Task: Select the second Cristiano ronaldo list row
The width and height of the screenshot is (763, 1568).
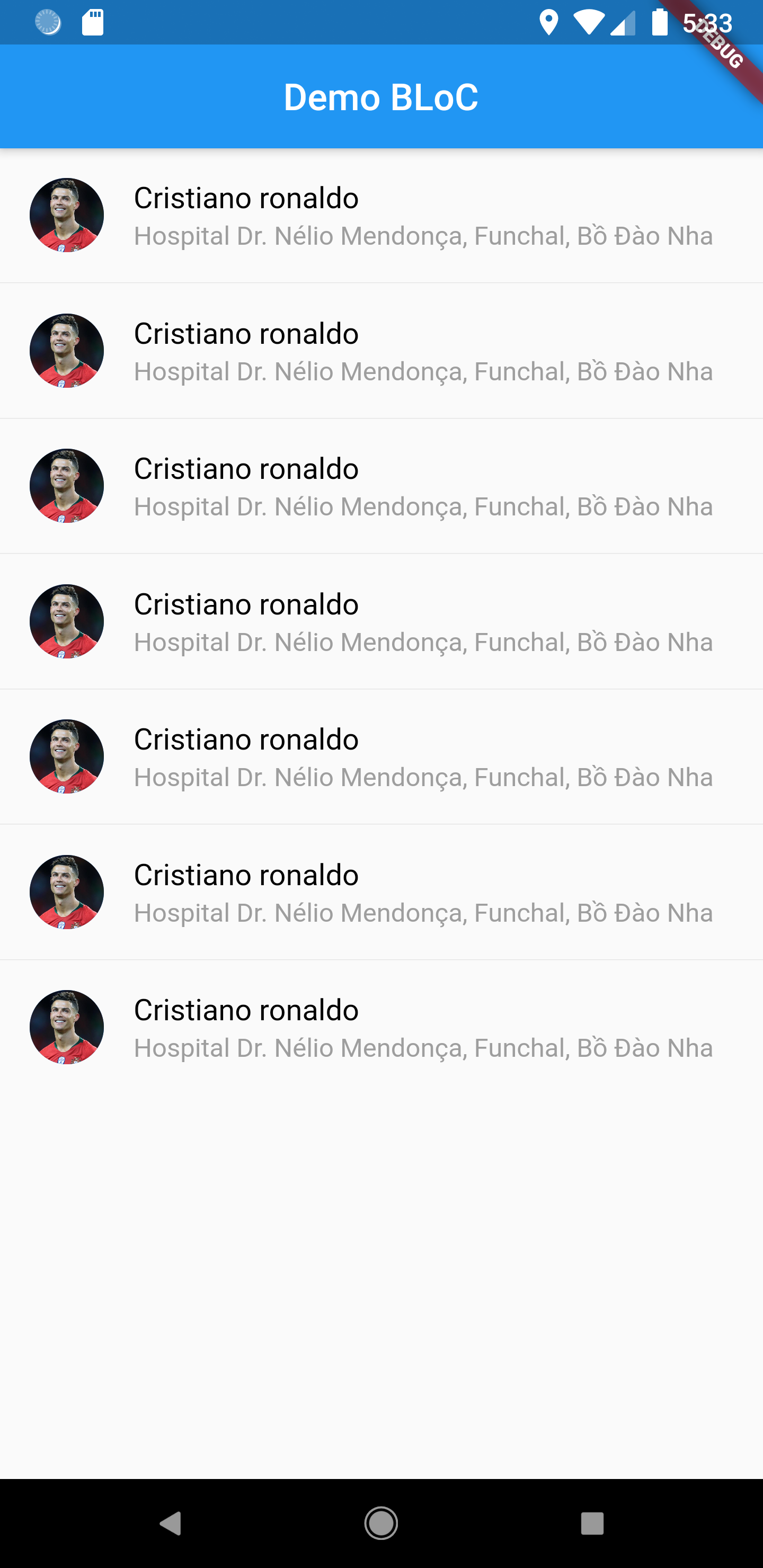Action: 381,351
